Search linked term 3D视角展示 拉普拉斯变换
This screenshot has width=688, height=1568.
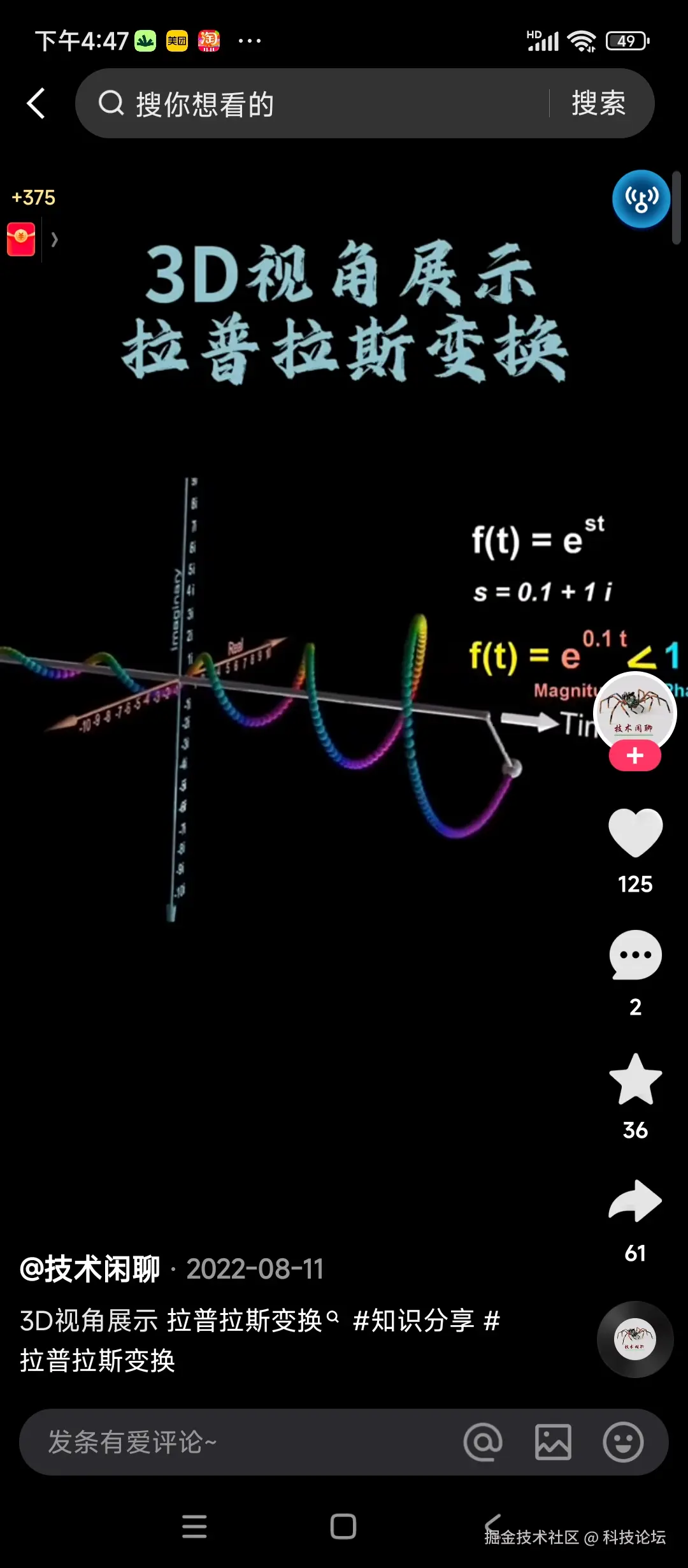pyautogui.click(x=172, y=1321)
